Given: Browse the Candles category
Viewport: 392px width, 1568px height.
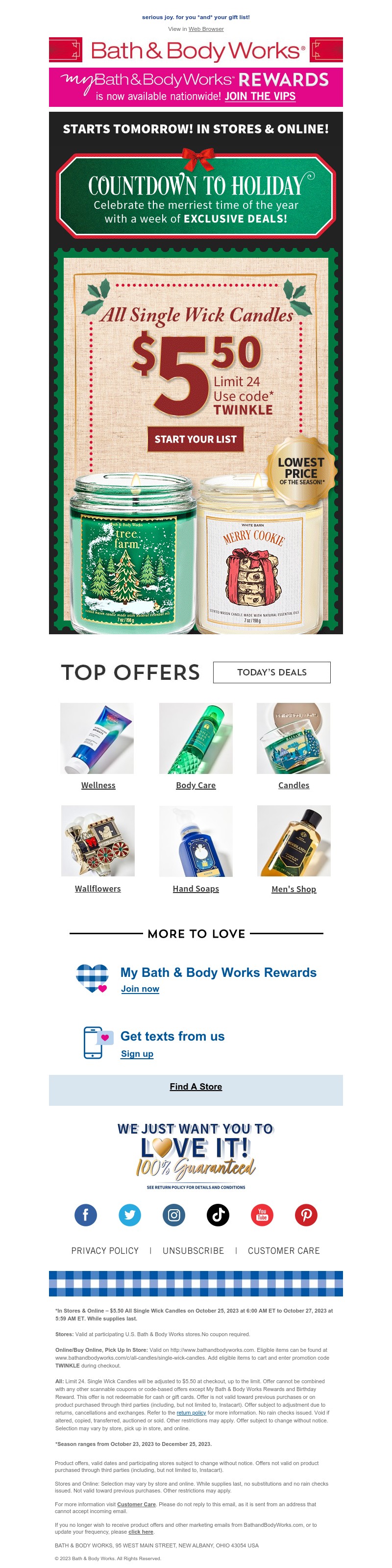Looking at the screenshot, I should click(294, 785).
